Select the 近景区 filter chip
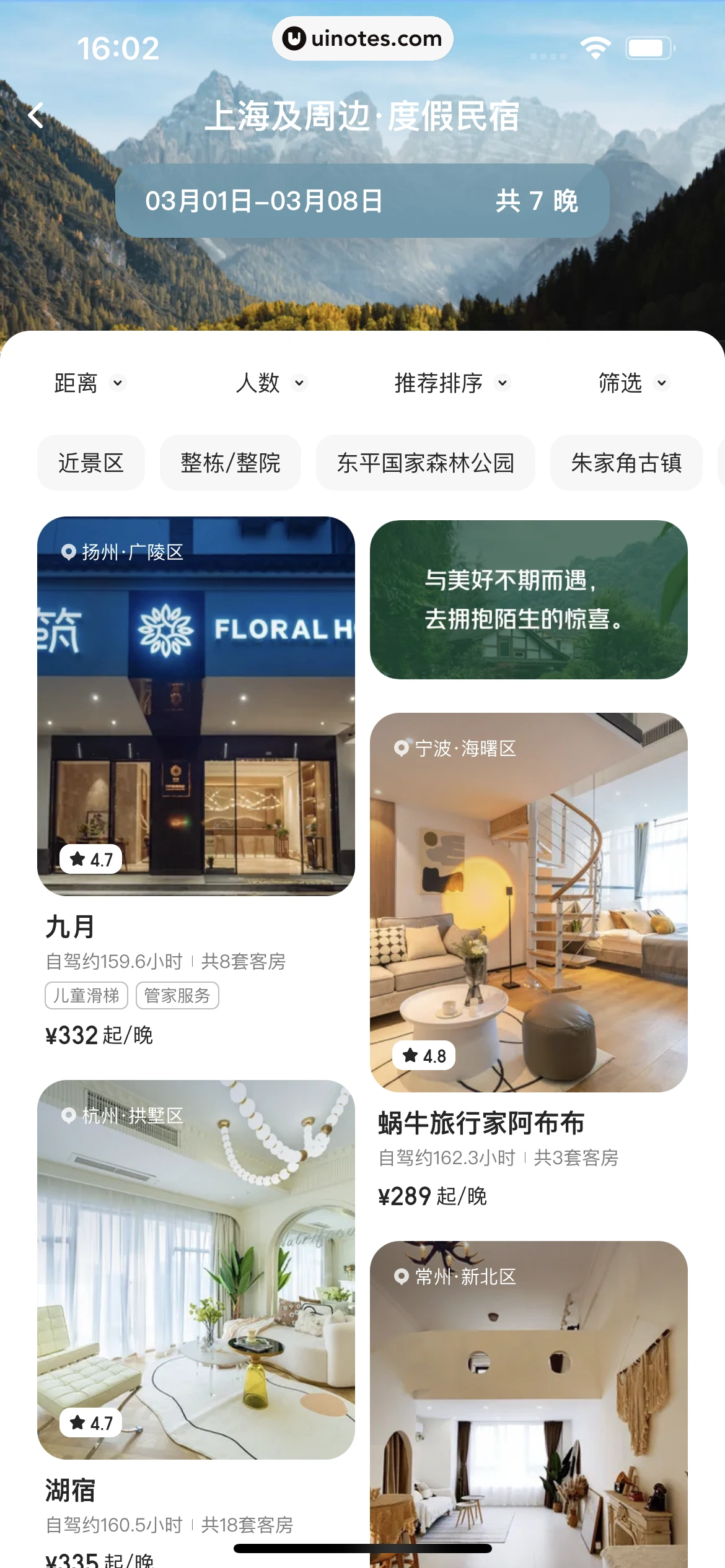Image resolution: width=725 pixels, height=1568 pixels. (91, 463)
